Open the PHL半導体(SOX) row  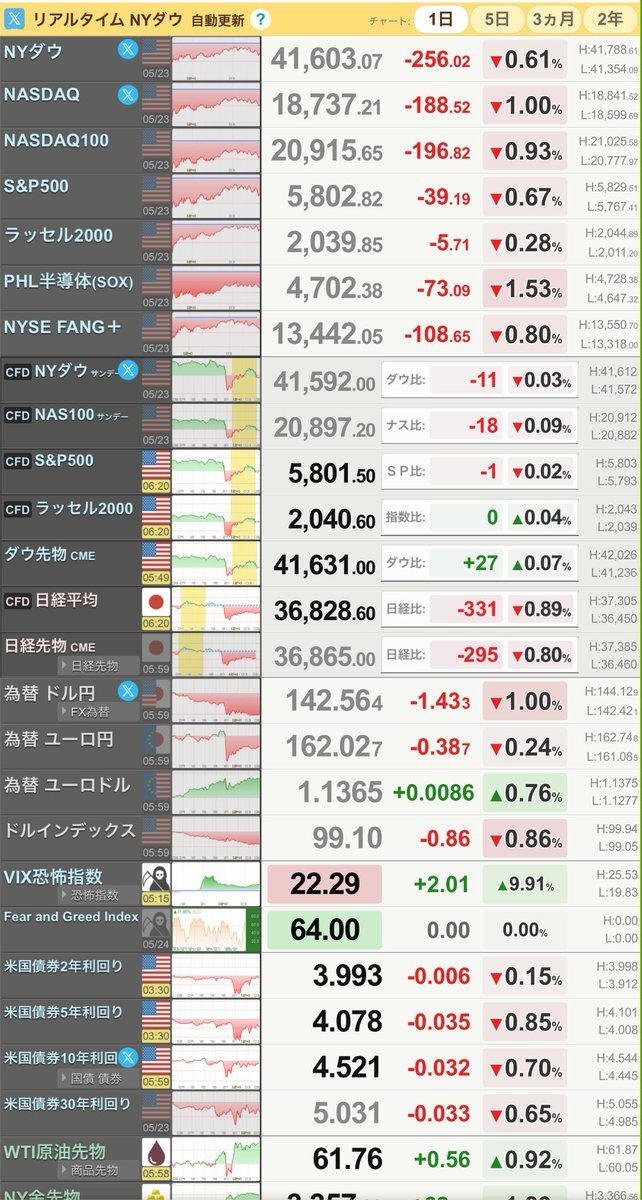coord(68,282)
